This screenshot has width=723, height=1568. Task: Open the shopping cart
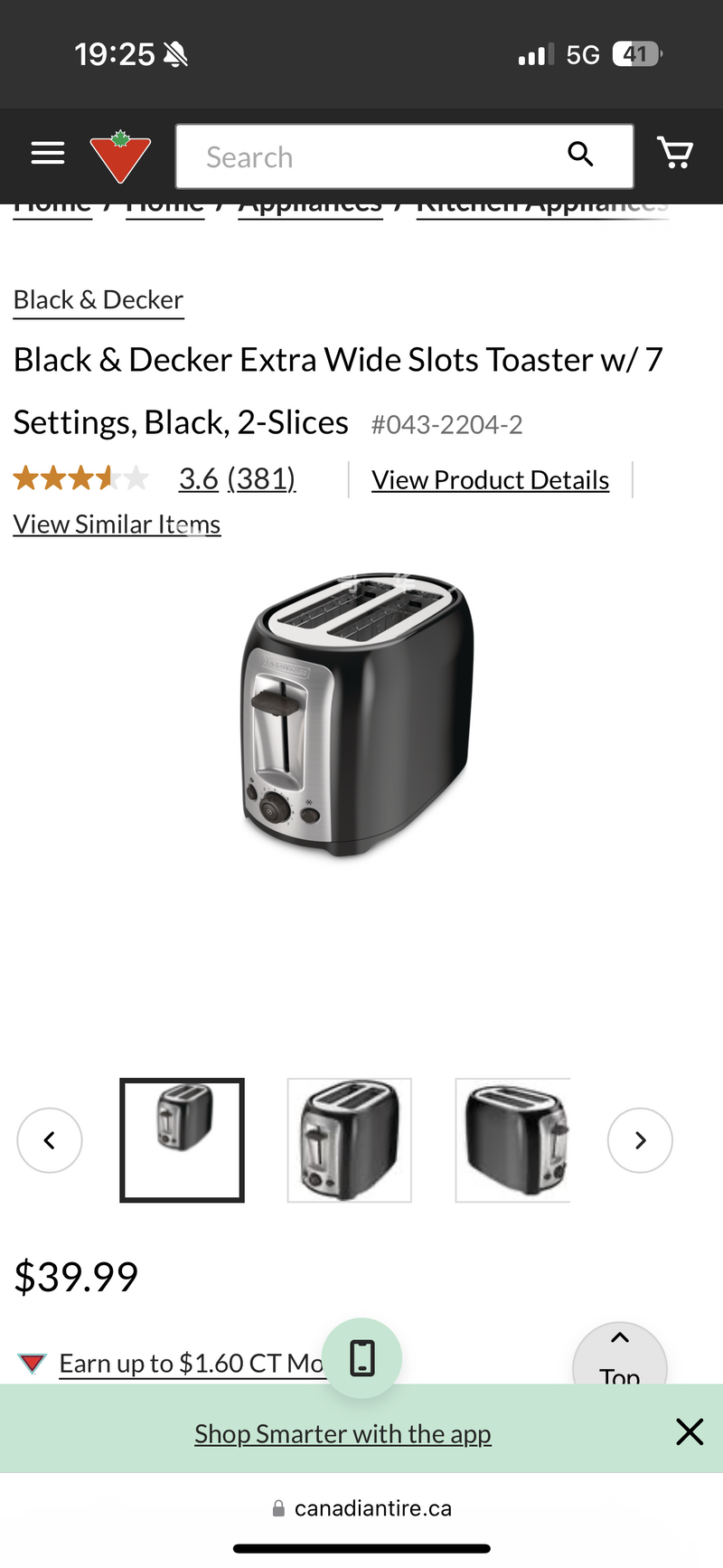pos(674,154)
